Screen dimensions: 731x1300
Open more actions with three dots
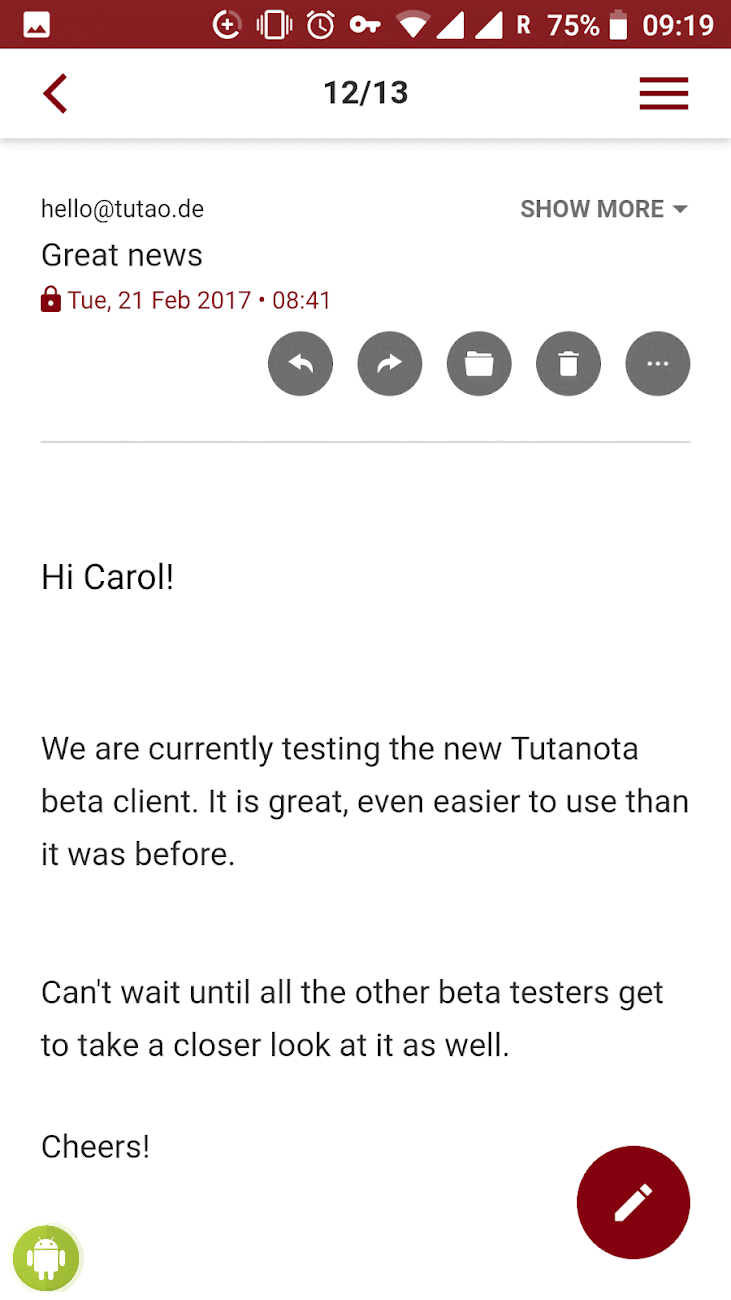click(657, 363)
